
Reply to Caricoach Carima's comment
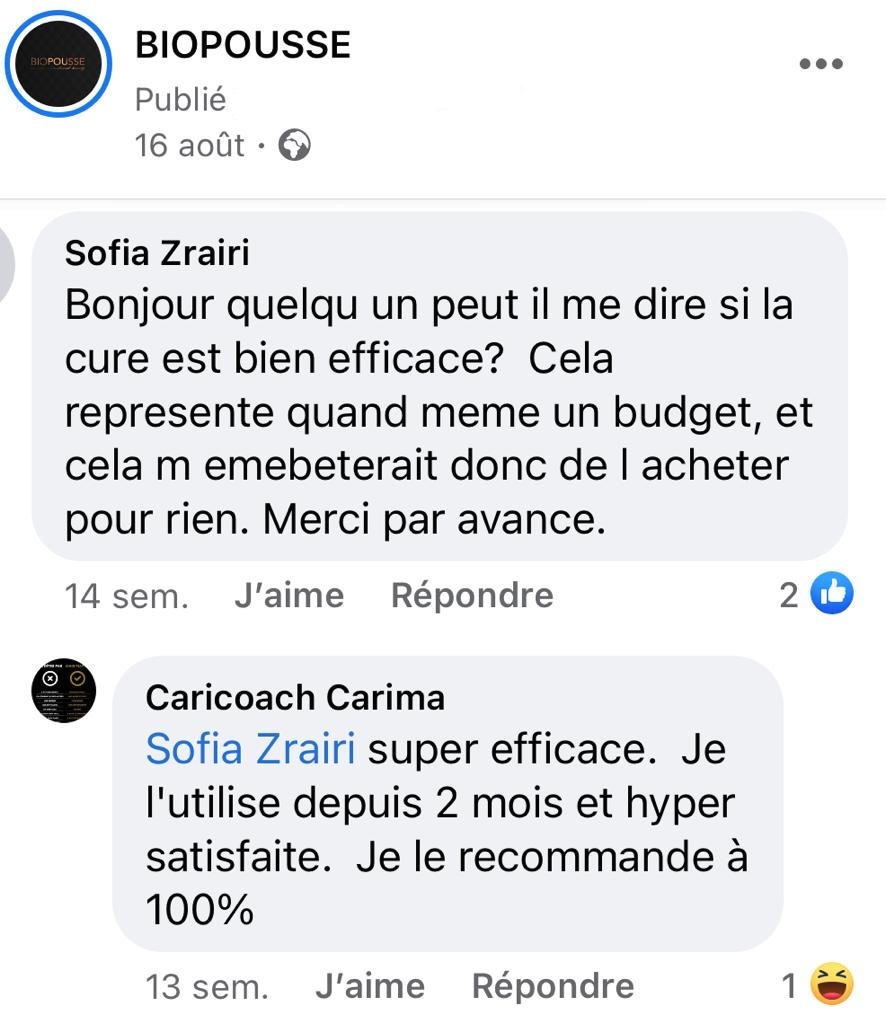click(x=552, y=987)
